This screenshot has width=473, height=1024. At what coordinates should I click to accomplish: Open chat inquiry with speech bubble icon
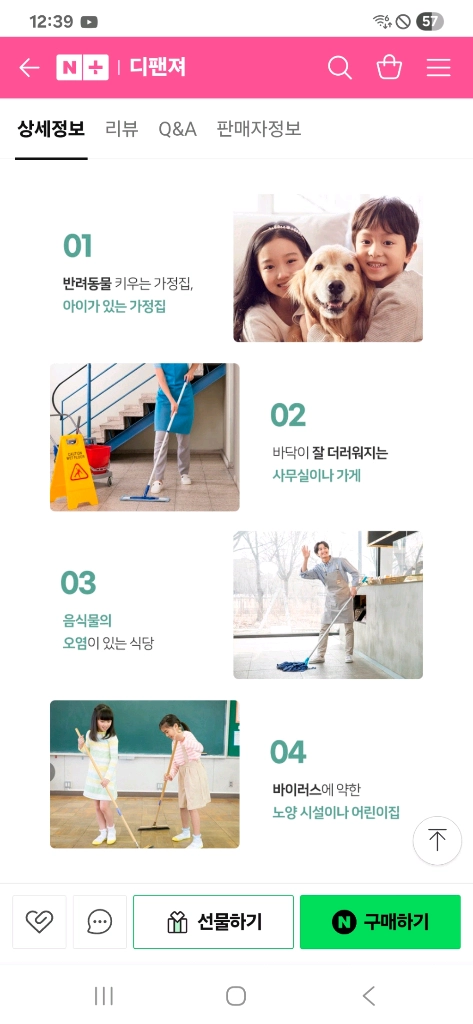pos(100,921)
